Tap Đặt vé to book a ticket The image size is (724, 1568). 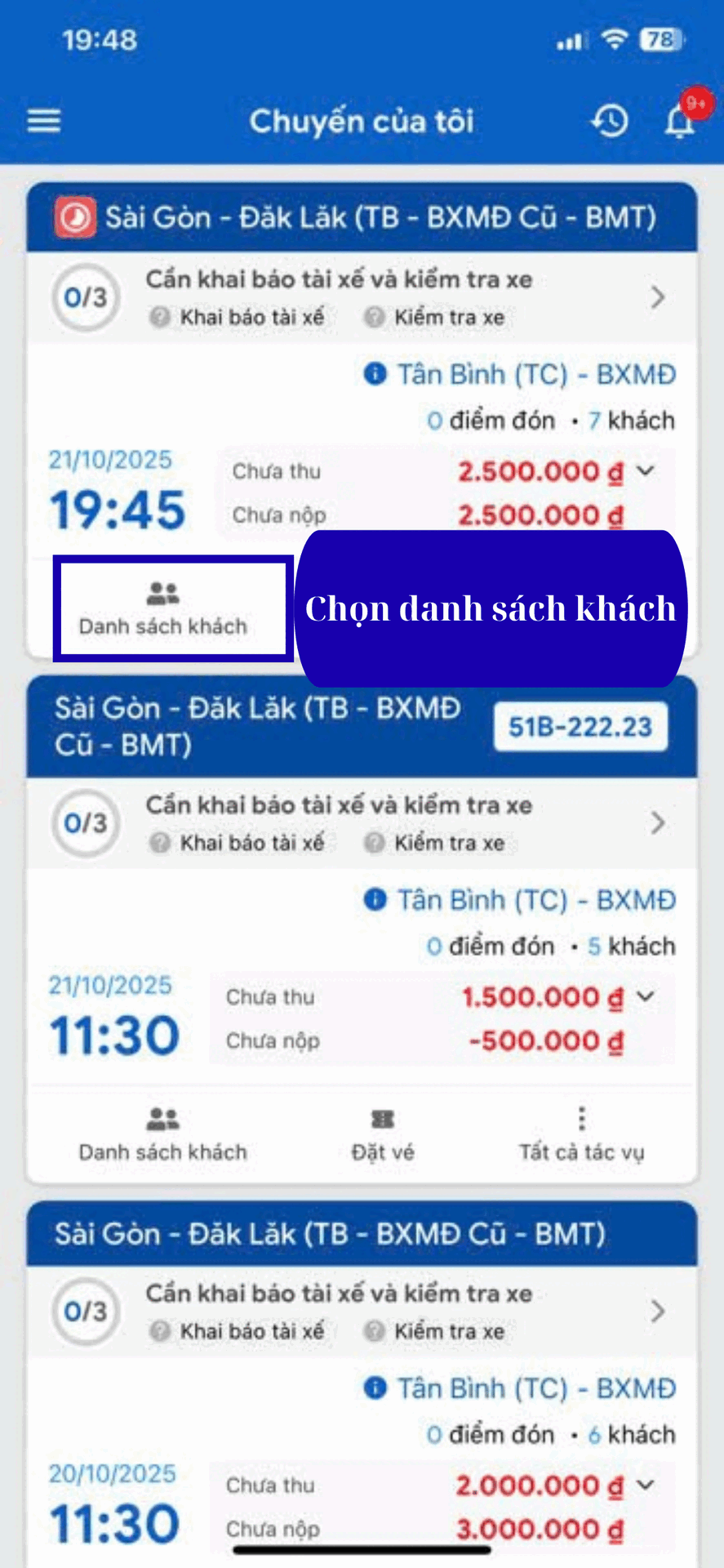(383, 1134)
